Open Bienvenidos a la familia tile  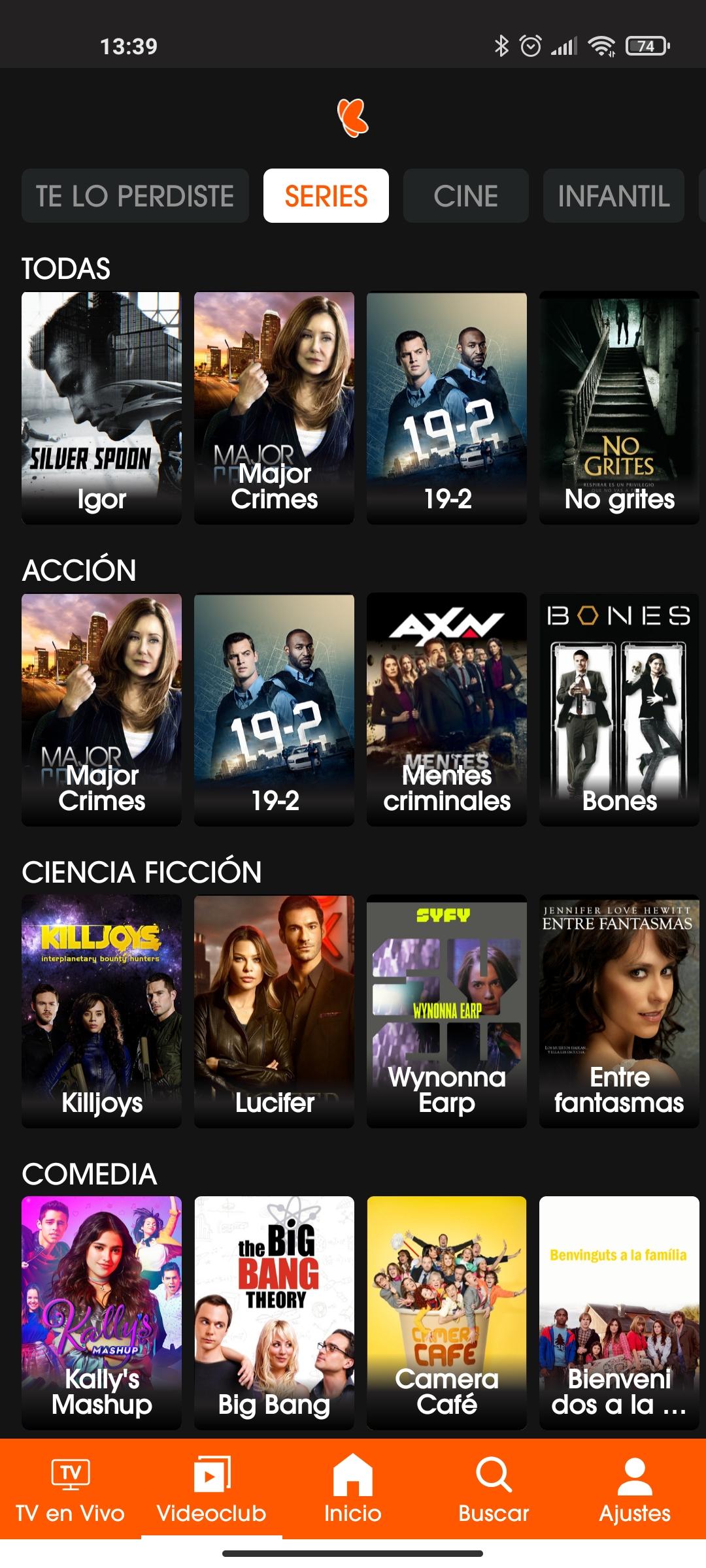click(x=619, y=1313)
